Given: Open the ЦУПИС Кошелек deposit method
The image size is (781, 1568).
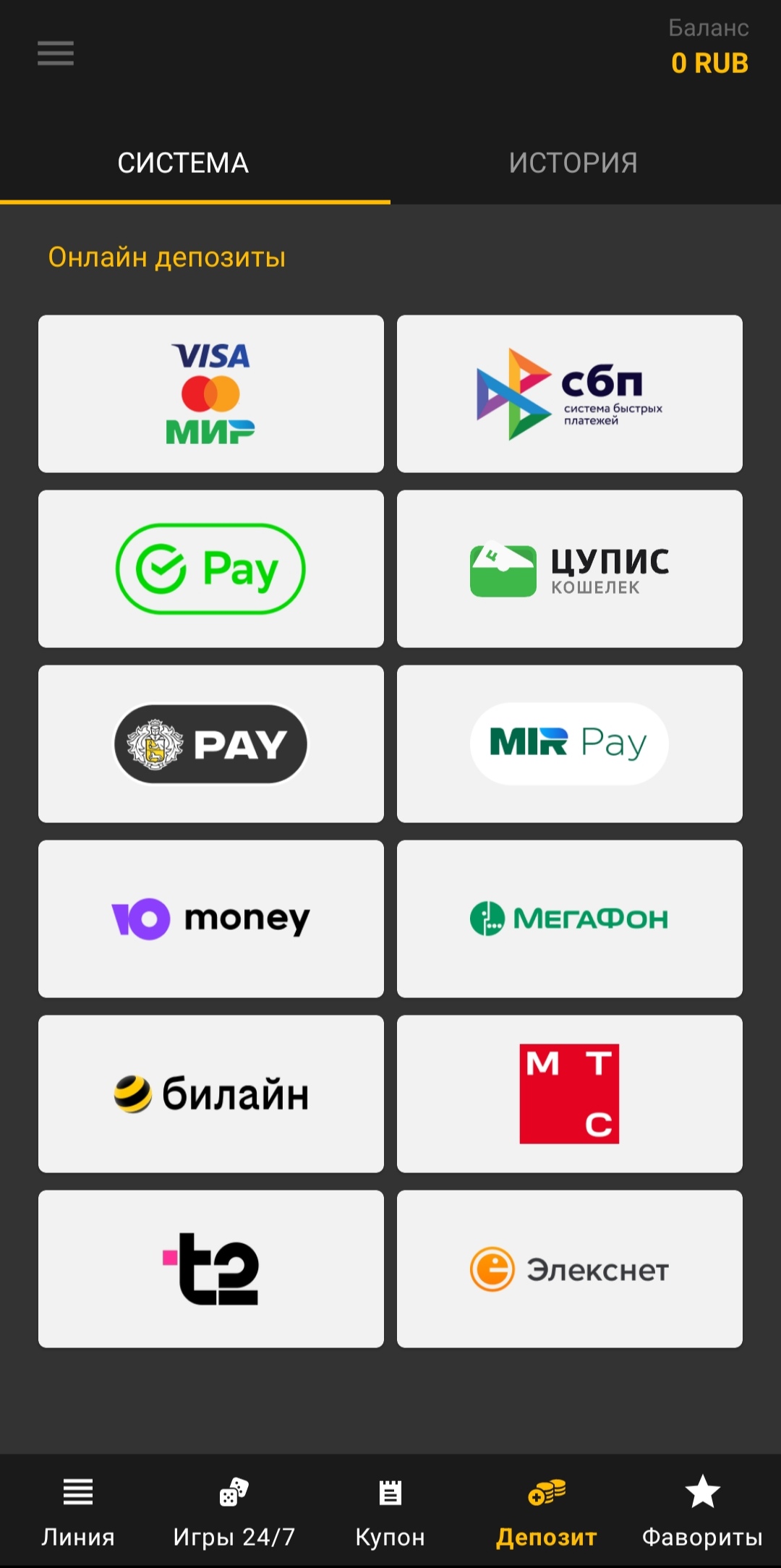Looking at the screenshot, I should [x=570, y=568].
